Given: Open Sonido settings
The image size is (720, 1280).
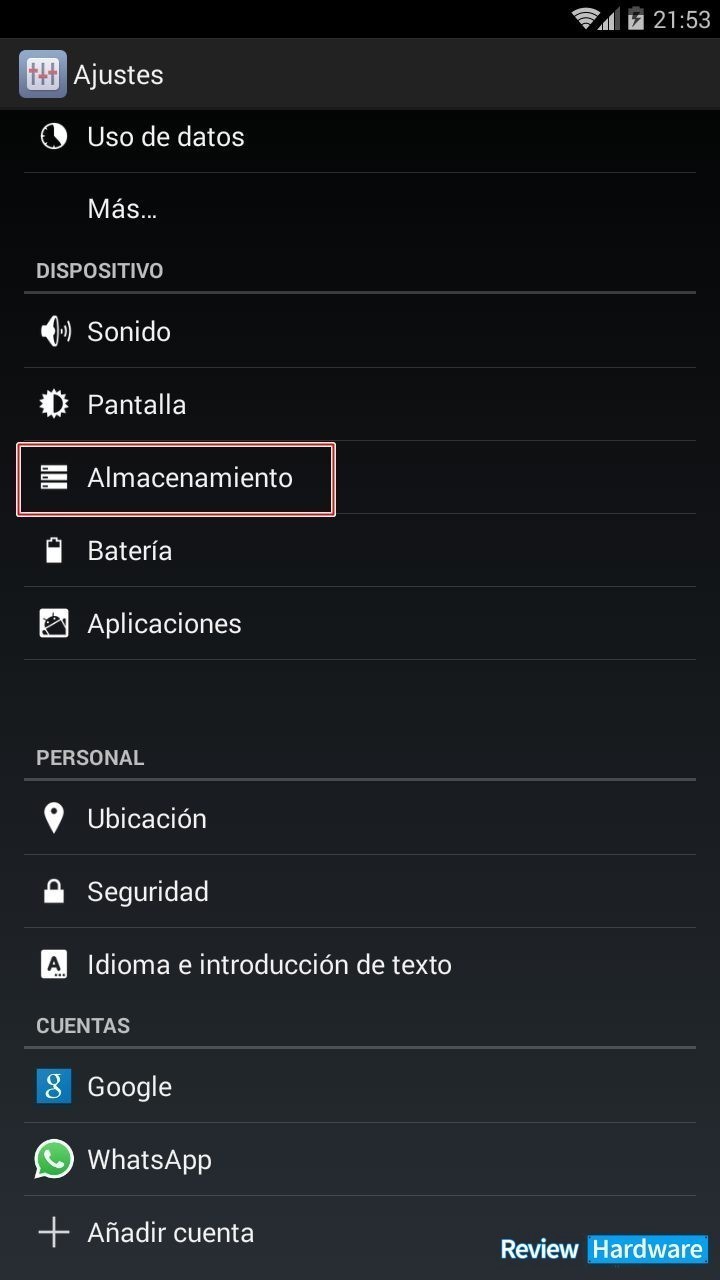Looking at the screenshot, I should 360,331.
